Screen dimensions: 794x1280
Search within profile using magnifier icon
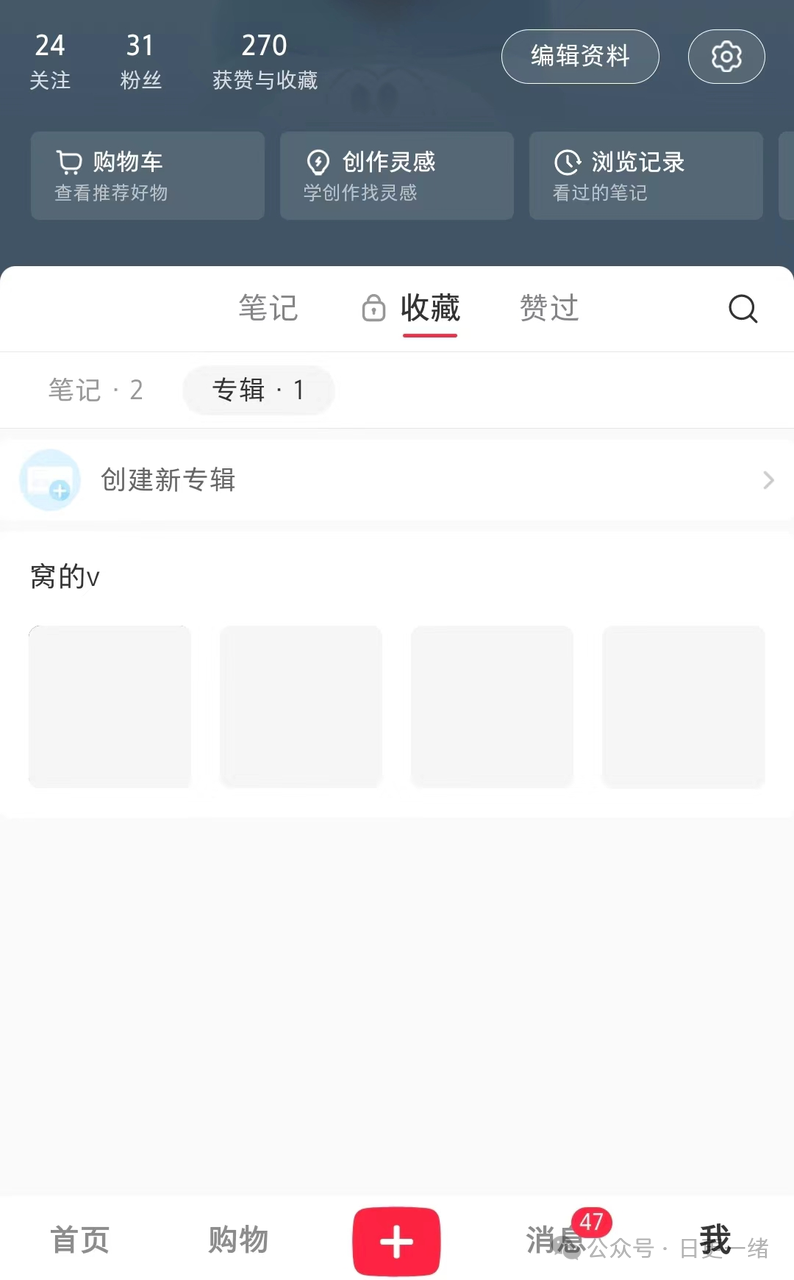742,309
